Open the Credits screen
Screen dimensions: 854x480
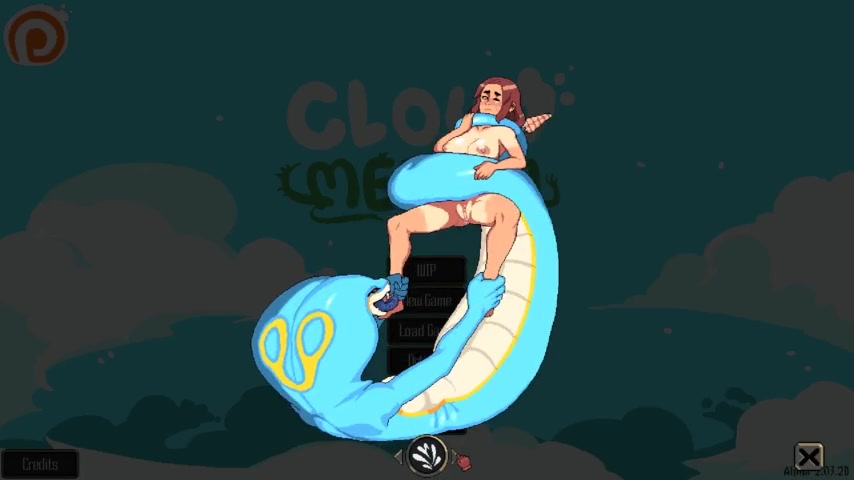(x=40, y=465)
